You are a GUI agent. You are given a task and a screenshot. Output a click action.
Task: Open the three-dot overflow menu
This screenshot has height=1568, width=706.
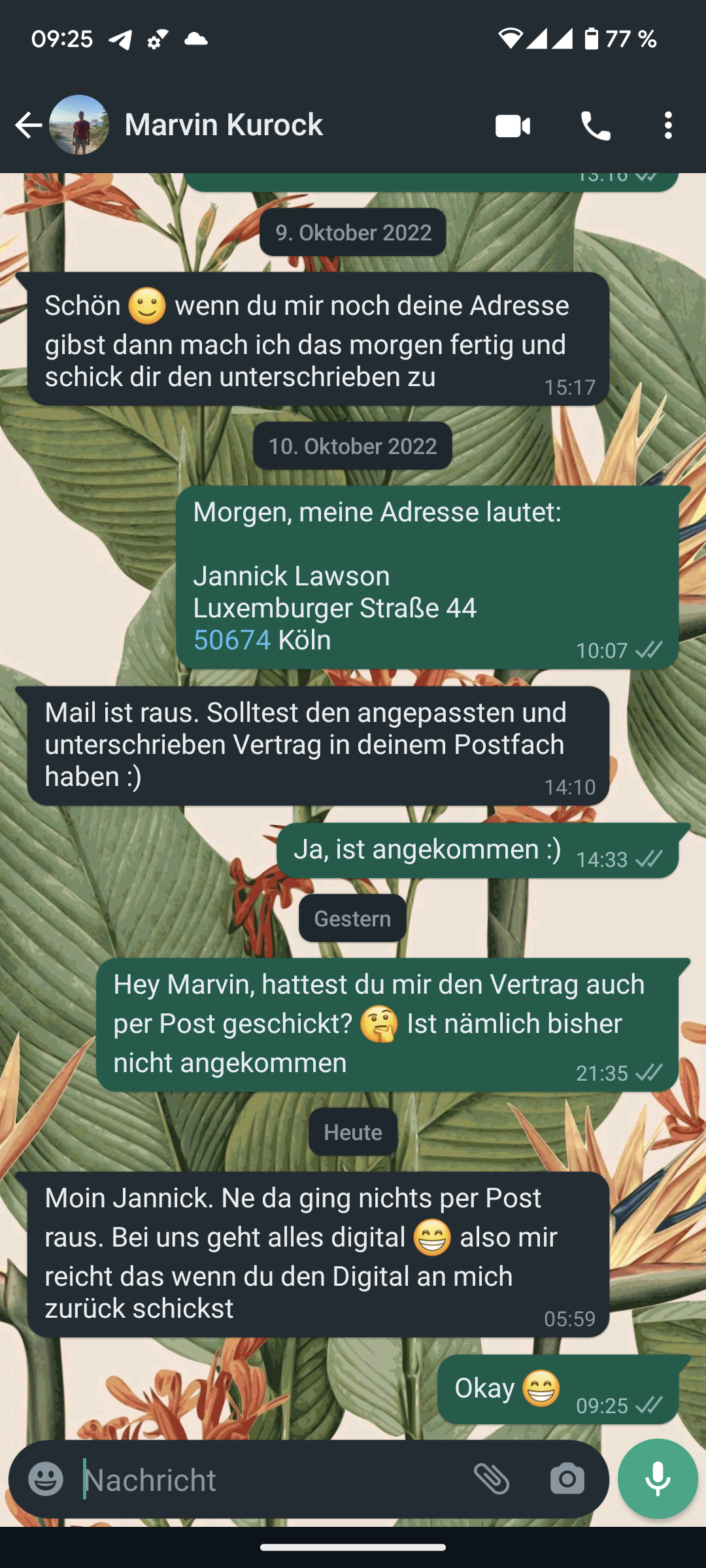tap(667, 125)
